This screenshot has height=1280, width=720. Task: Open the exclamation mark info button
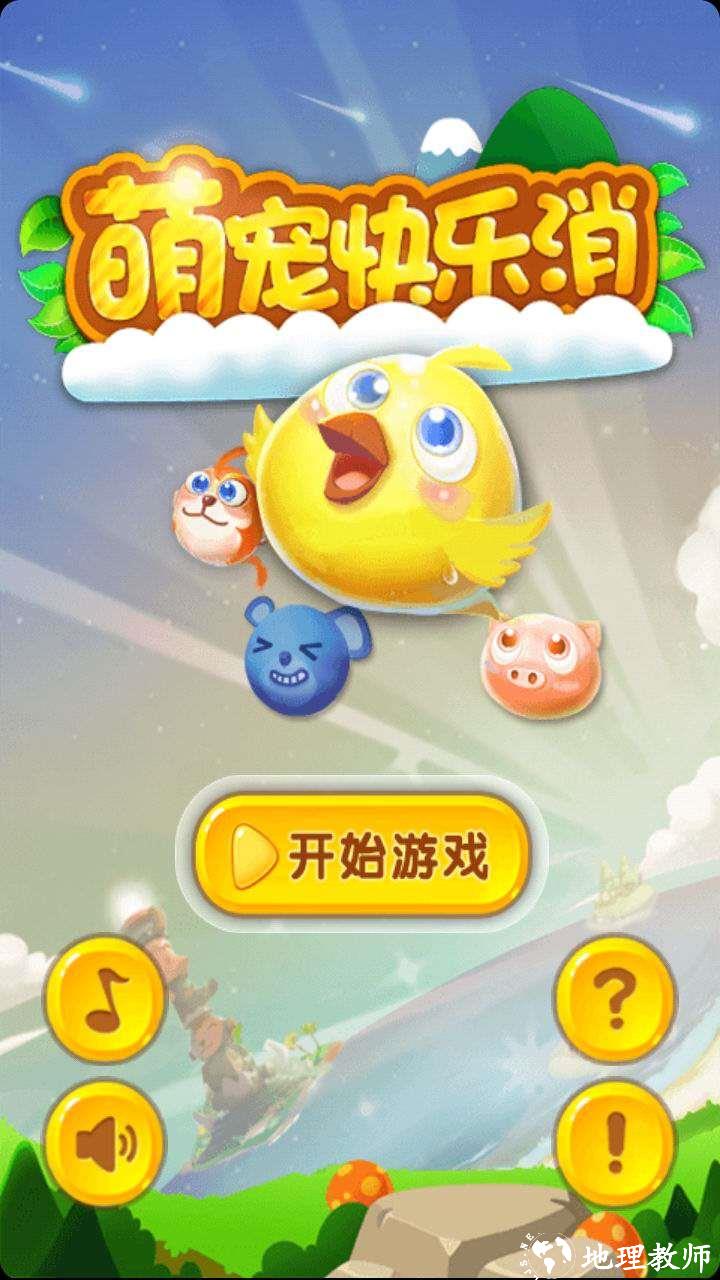coord(615,1142)
